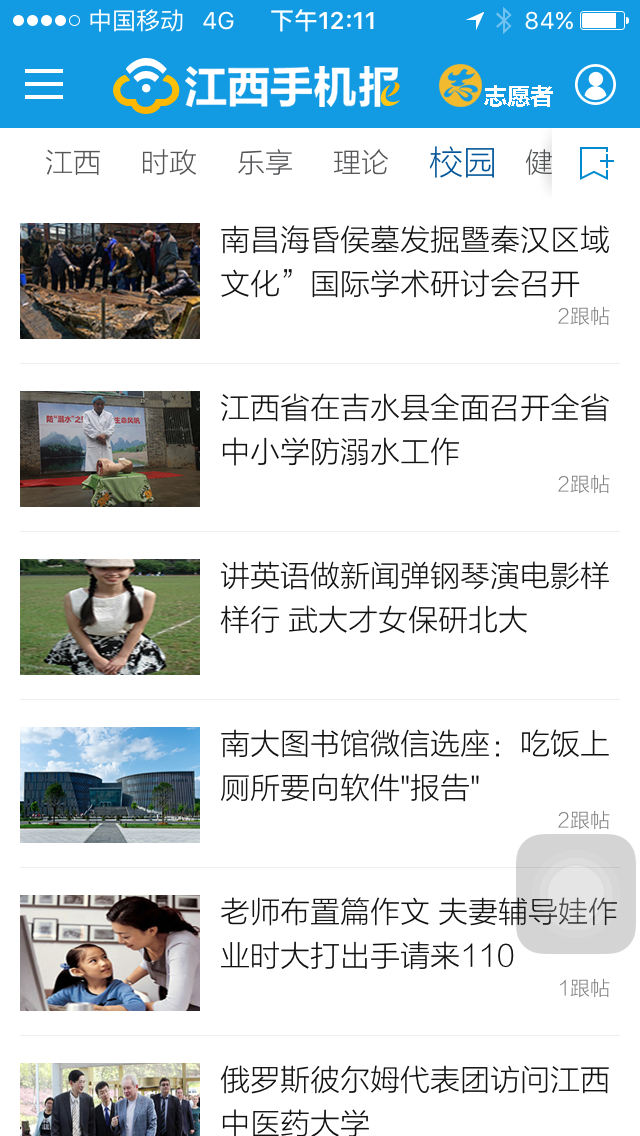640x1136 pixels.
Task: Open the 武大才女保研北大 story
Action: point(414,598)
